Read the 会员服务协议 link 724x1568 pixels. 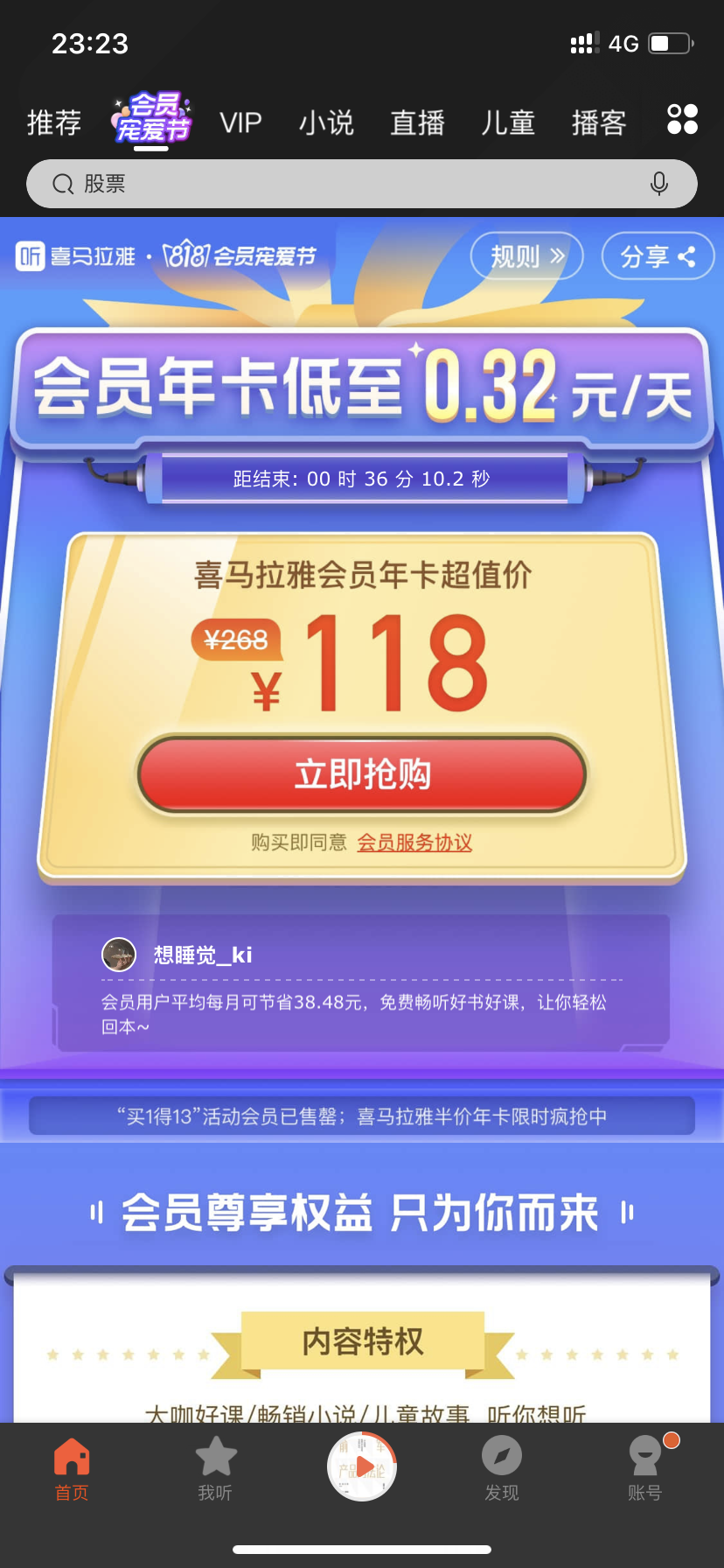point(414,843)
